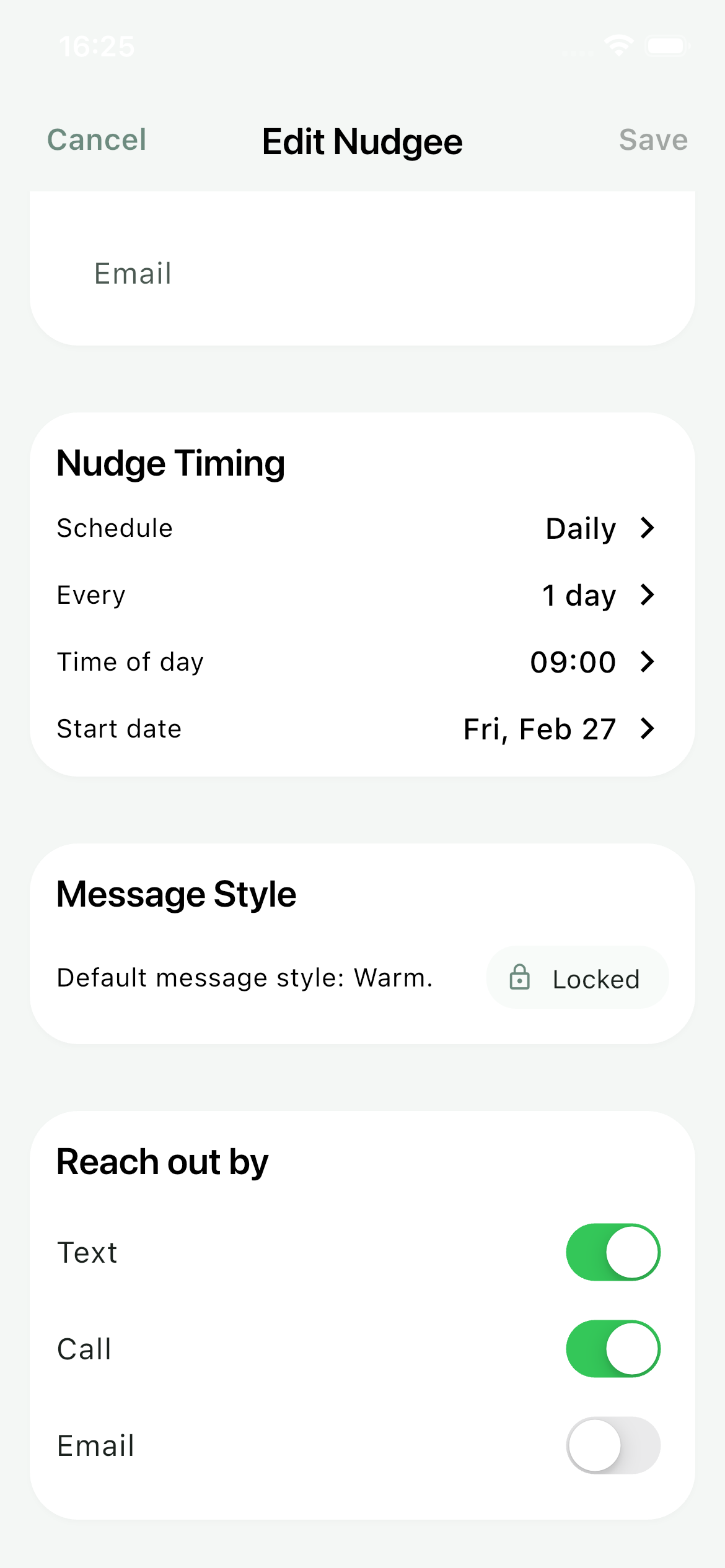725x1568 pixels.
Task: Tap the Wi-Fi icon in the status bar
Action: point(619,44)
